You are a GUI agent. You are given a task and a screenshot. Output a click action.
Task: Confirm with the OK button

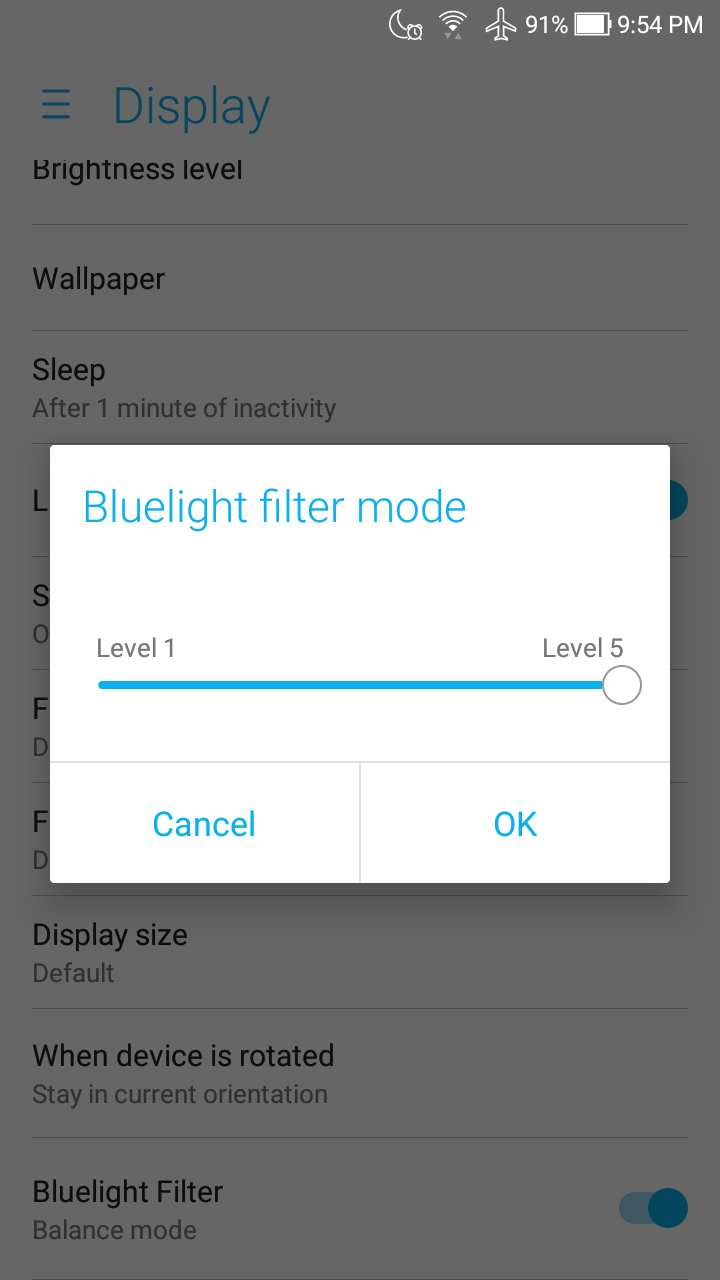point(515,824)
